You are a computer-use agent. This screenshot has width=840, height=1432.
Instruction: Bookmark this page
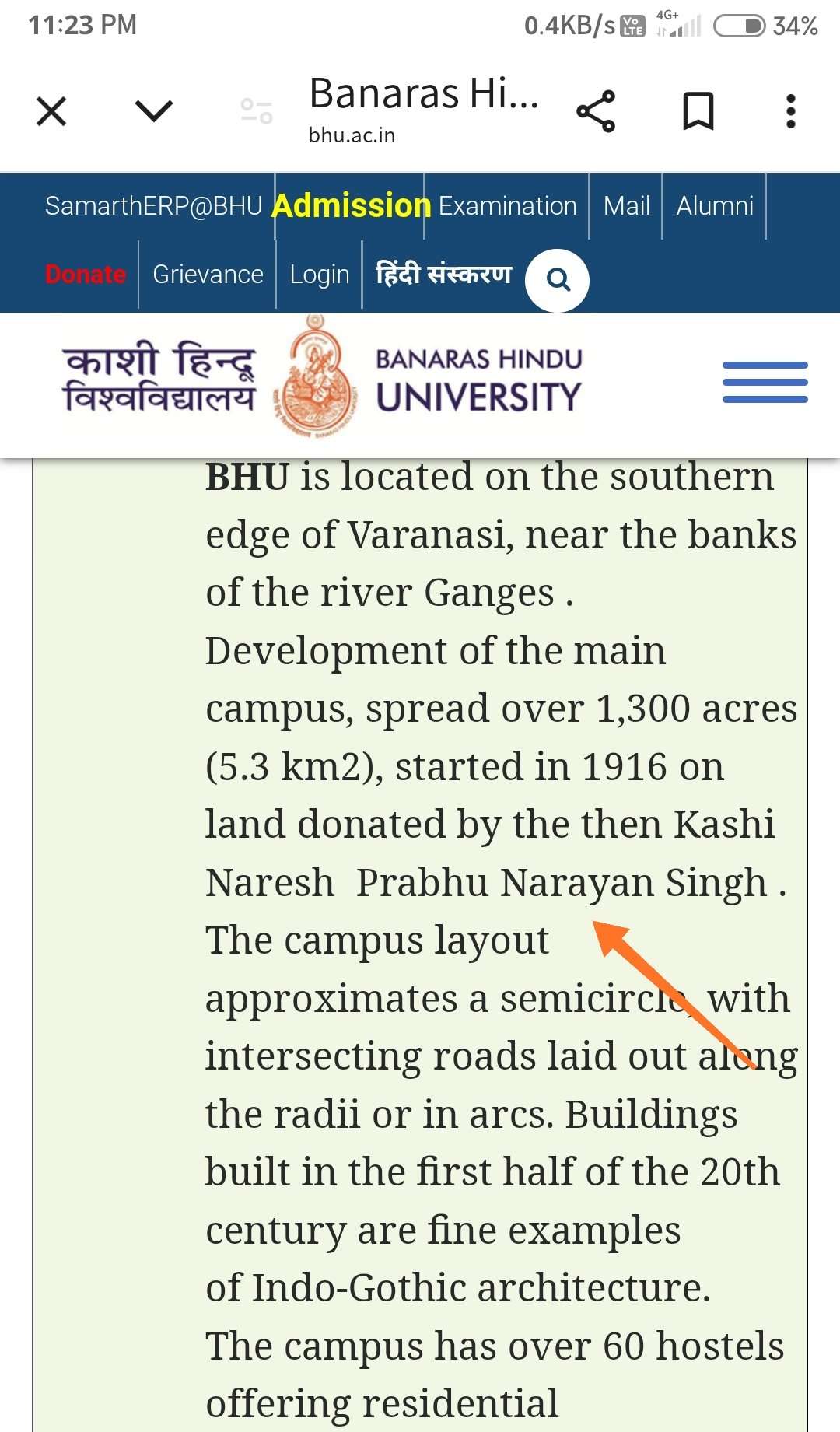tap(698, 111)
